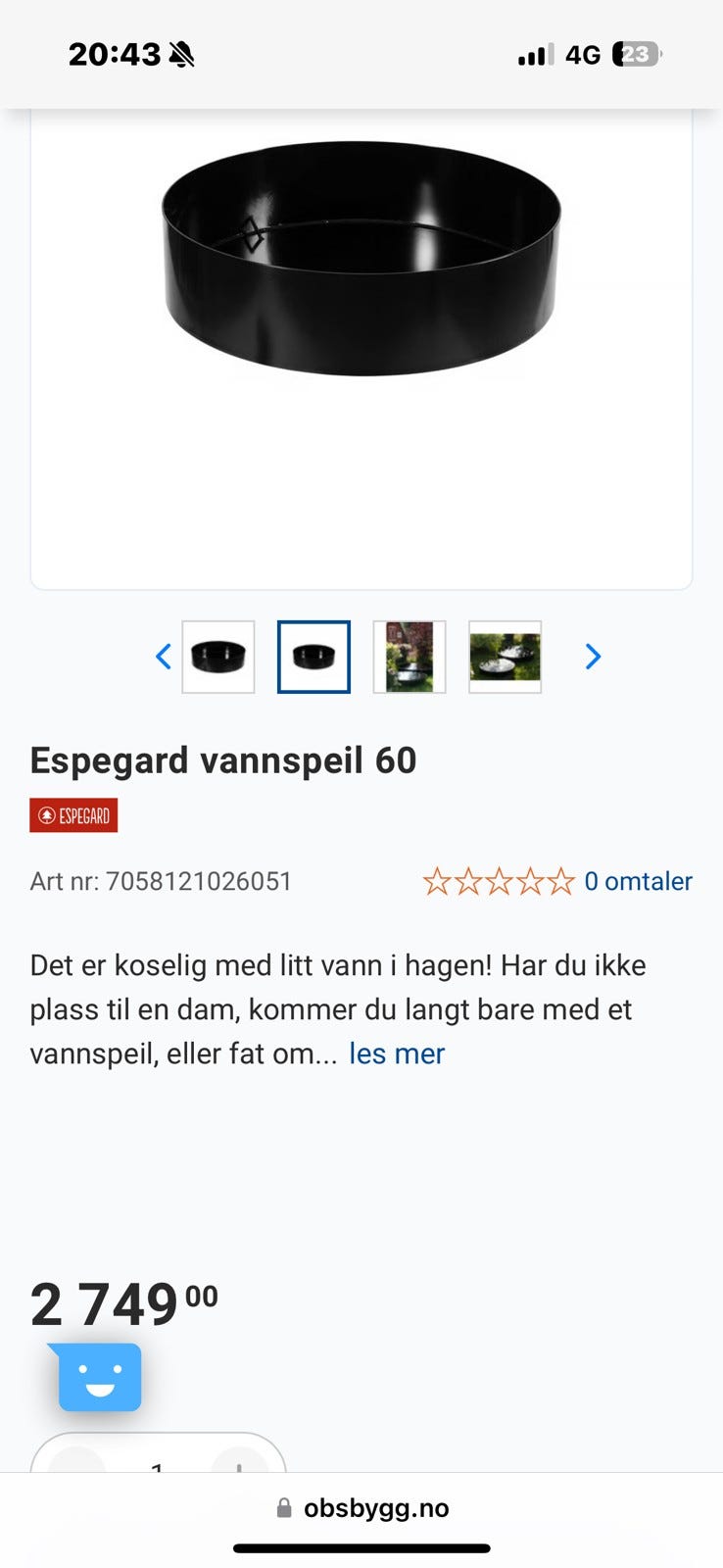Screen dimensions: 723x1568
Task: Tap the silenced notifications bell icon
Action: (x=181, y=54)
